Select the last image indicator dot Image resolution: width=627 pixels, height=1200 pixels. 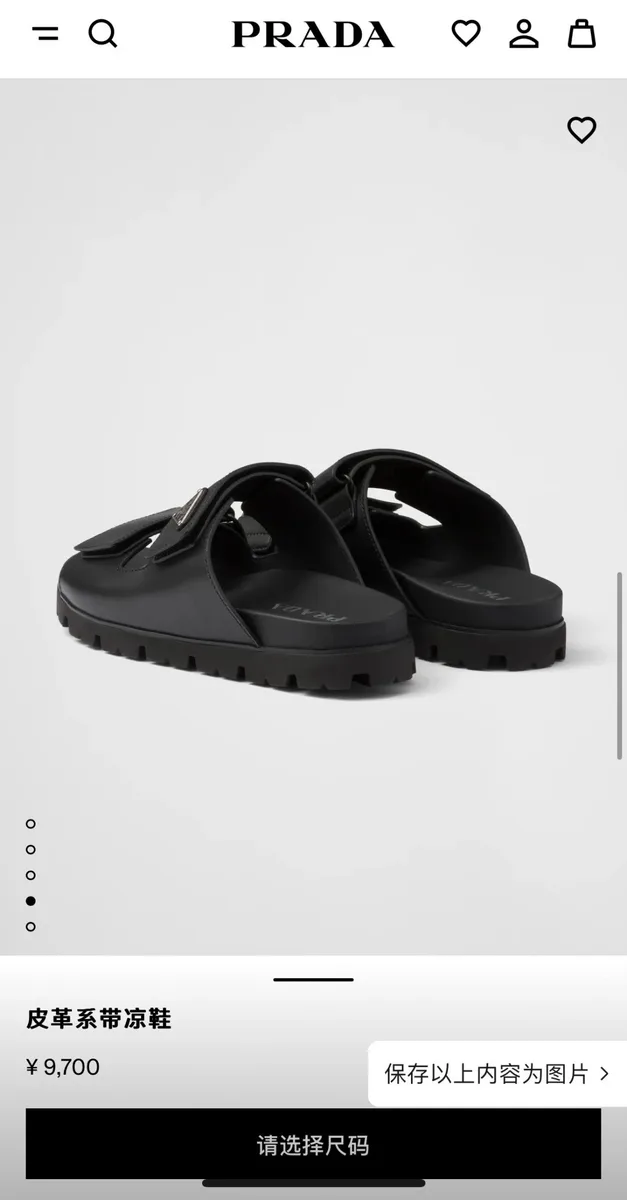click(31, 927)
